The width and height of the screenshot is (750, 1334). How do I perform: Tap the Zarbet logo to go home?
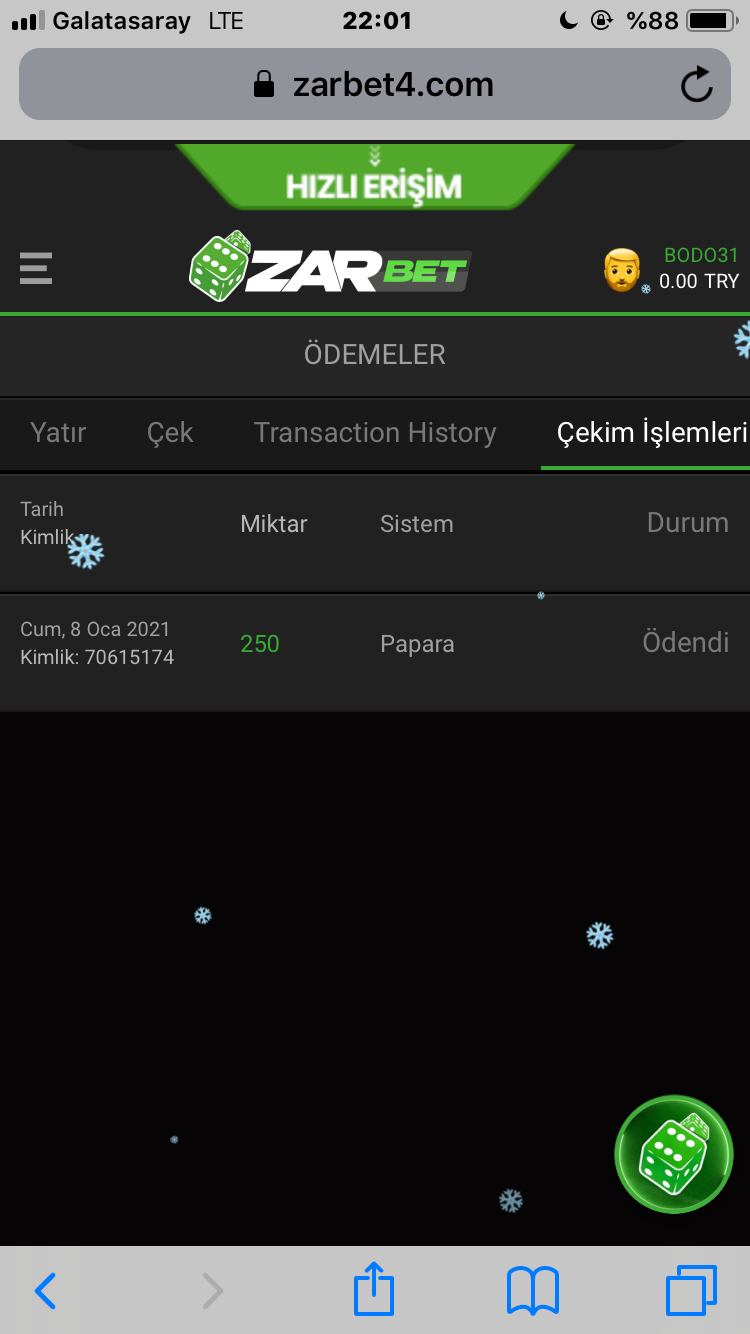pyautogui.click(x=330, y=267)
